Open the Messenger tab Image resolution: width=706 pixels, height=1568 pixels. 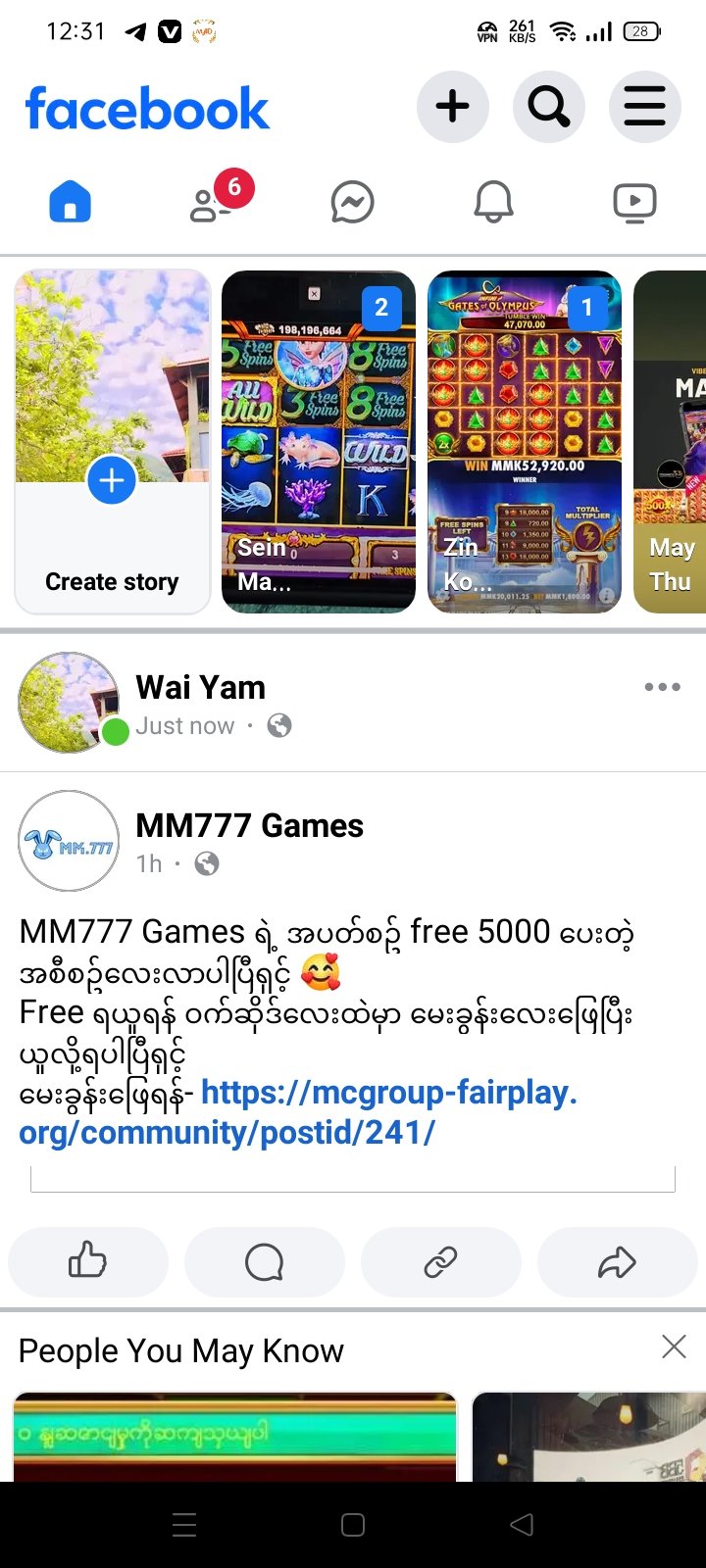click(x=352, y=203)
